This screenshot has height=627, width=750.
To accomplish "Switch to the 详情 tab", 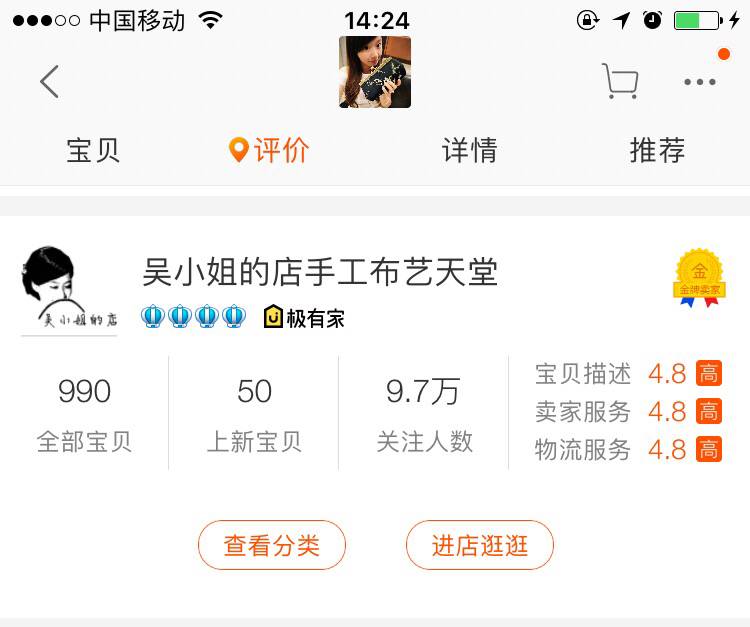I will tap(470, 150).
